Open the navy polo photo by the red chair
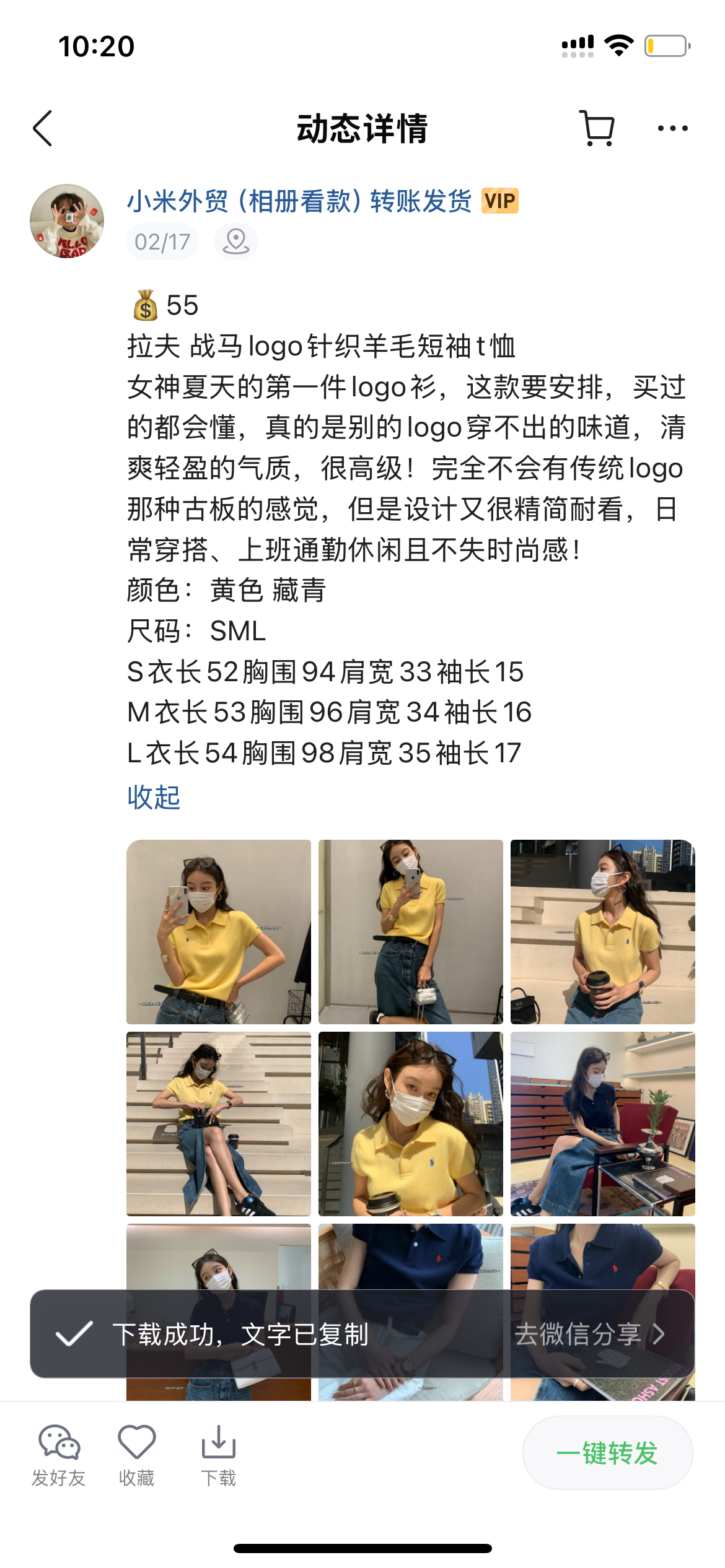 pos(602,1123)
